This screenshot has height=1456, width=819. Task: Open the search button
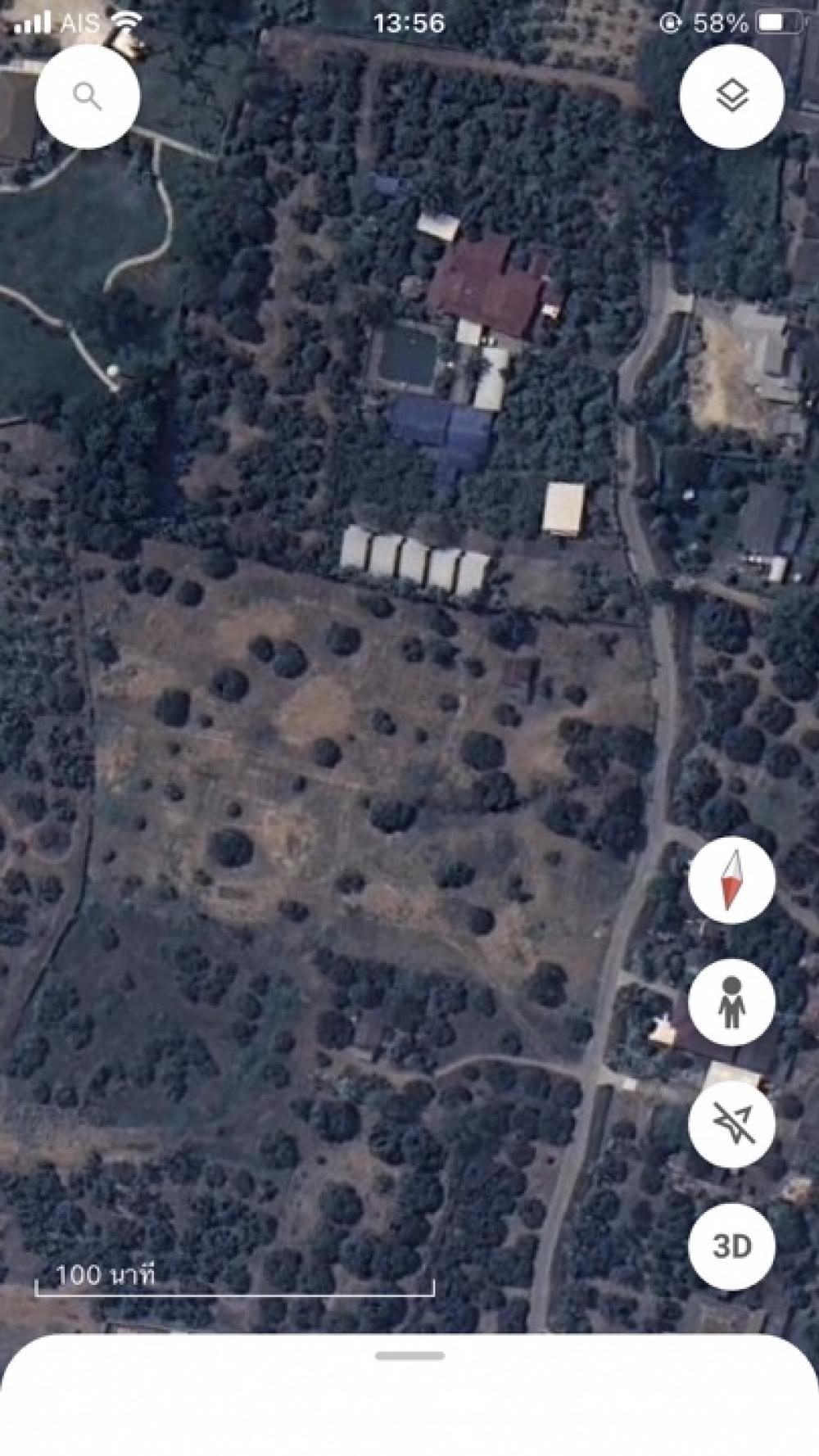(x=88, y=97)
